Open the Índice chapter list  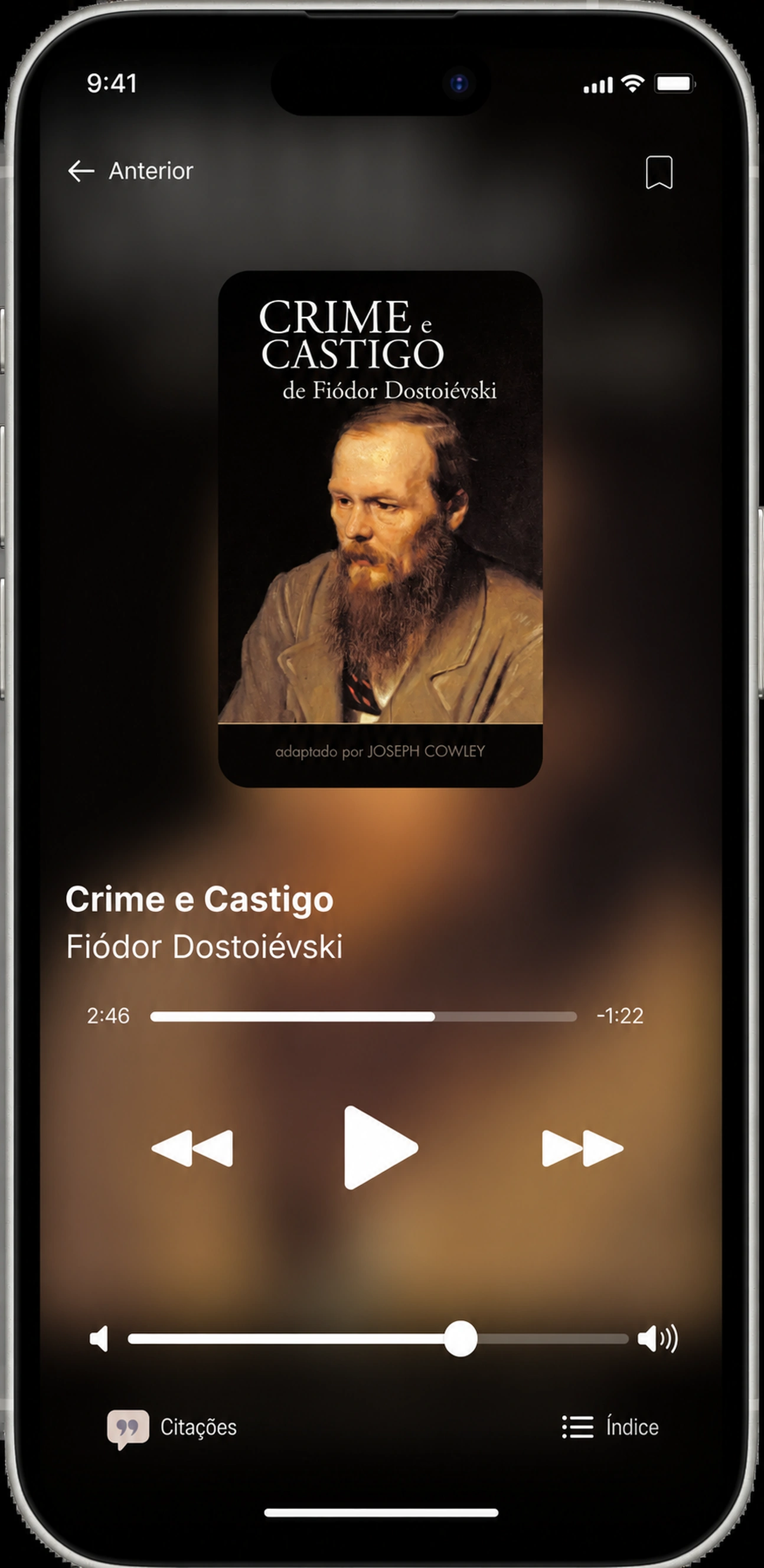click(x=610, y=1427)
